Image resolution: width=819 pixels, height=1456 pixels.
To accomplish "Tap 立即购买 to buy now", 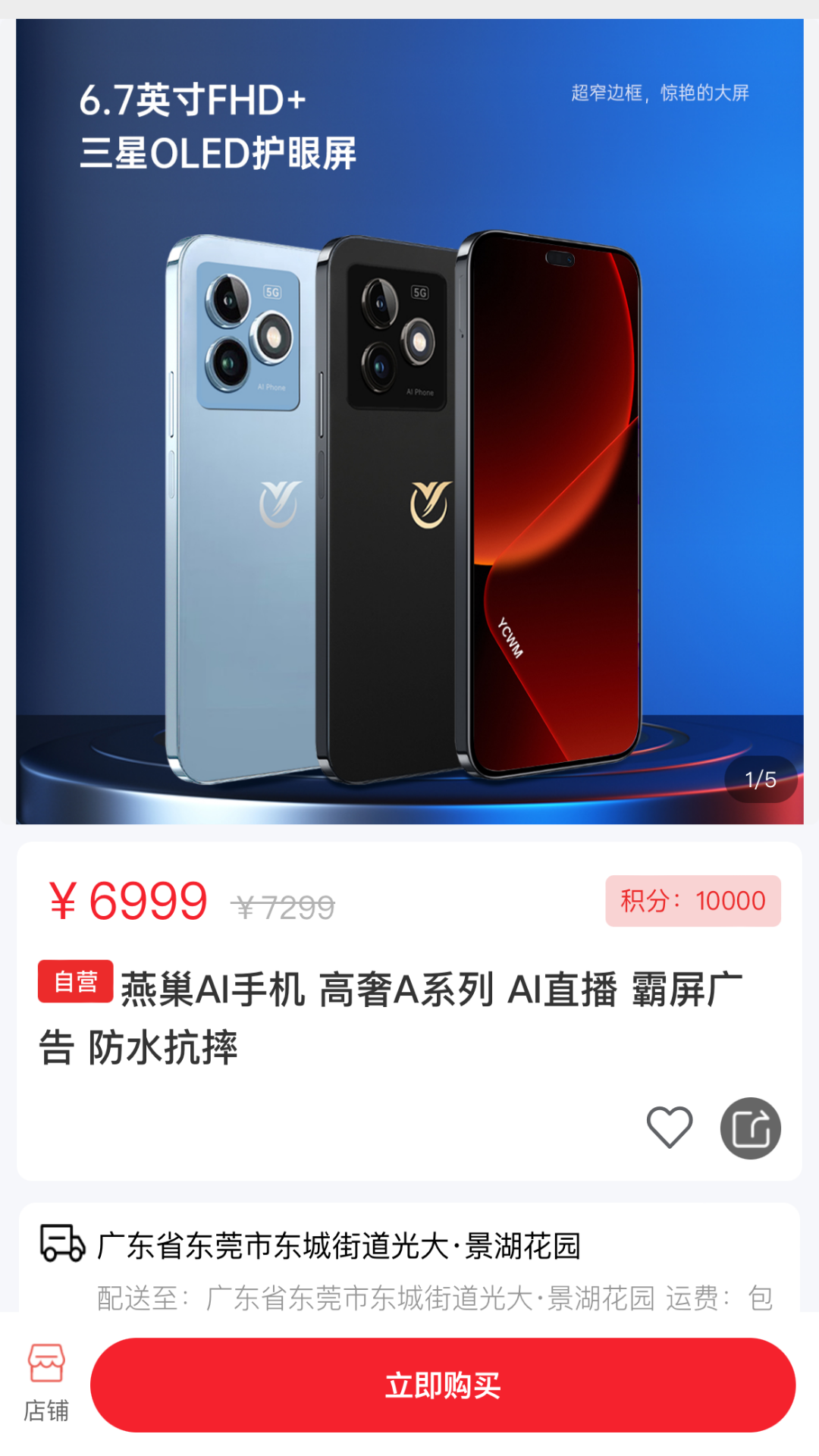I will [x=442, y=1385].
